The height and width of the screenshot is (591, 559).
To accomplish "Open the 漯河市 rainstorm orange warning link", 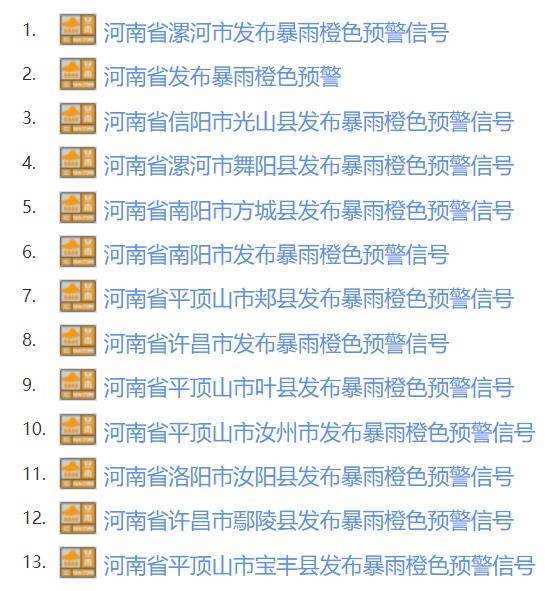I will [x=276, y=32].
